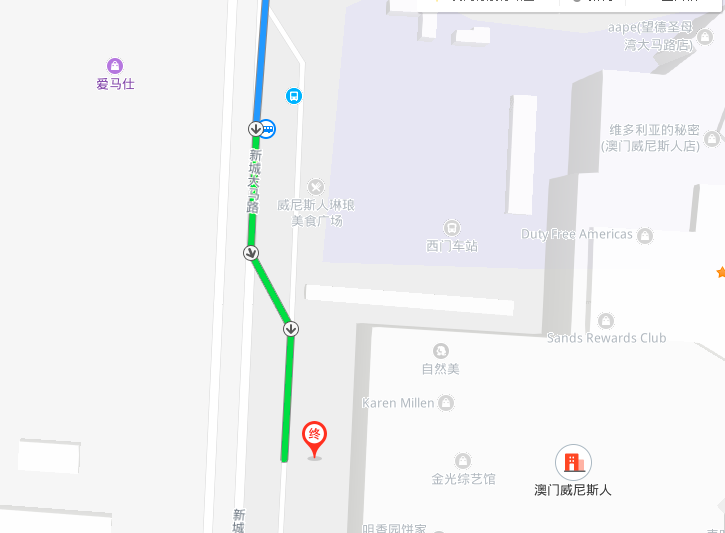
Task: Open the 澳门威尼斯人 hotel marker
Action: pyautogui.click(x=573, y=462)
